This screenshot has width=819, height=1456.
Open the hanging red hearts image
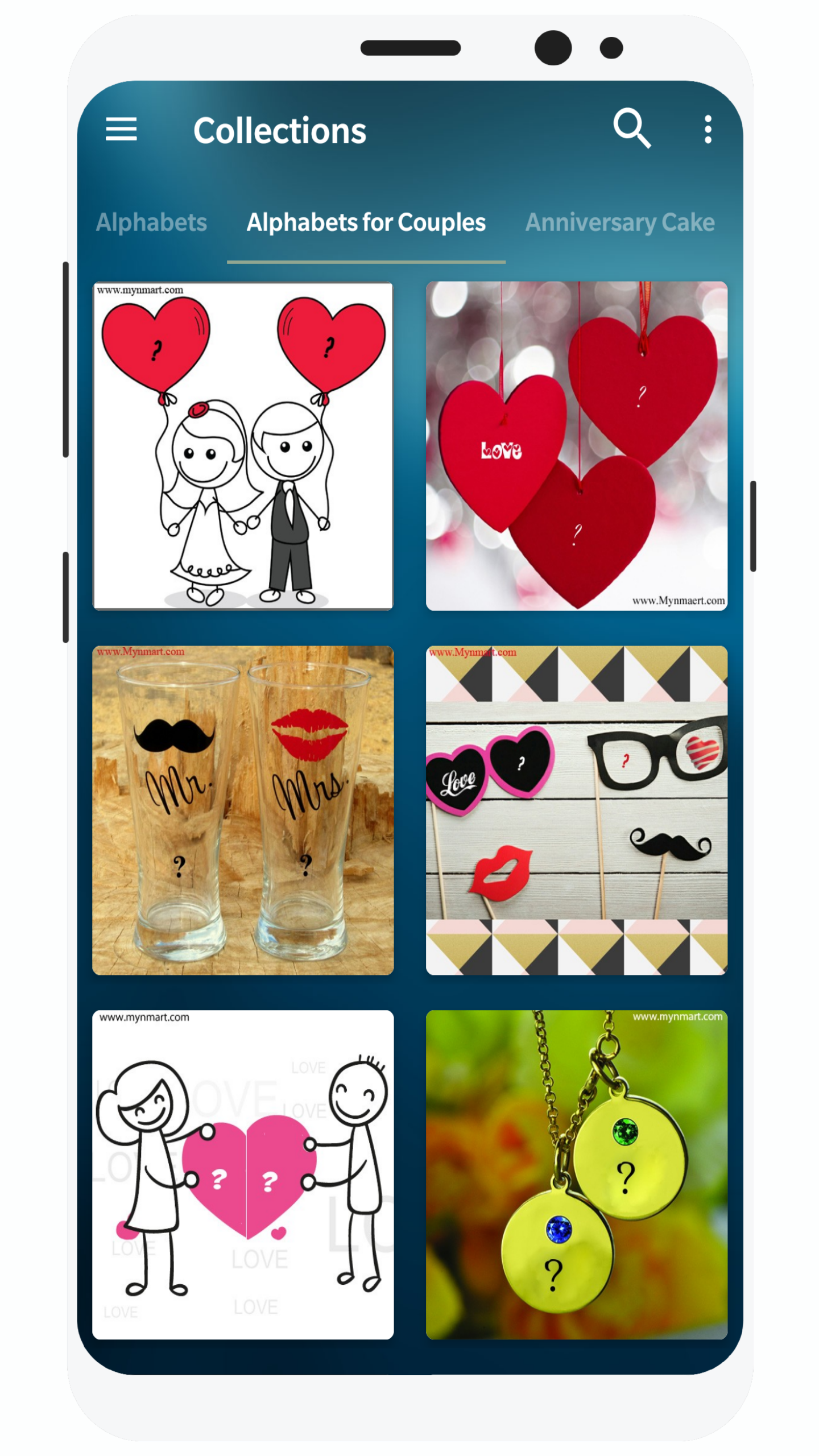click(576, 446)
